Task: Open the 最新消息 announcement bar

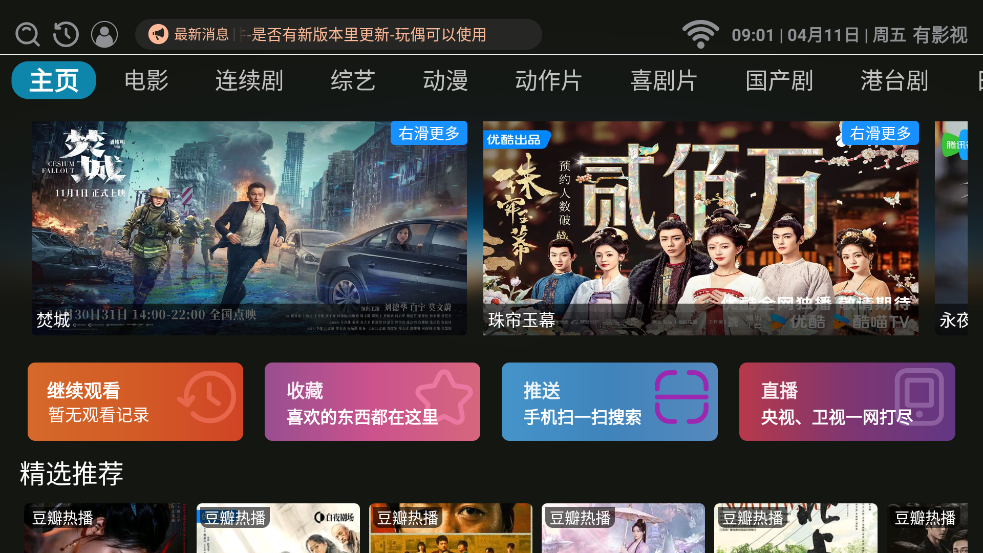Action: tap(338, 35)
